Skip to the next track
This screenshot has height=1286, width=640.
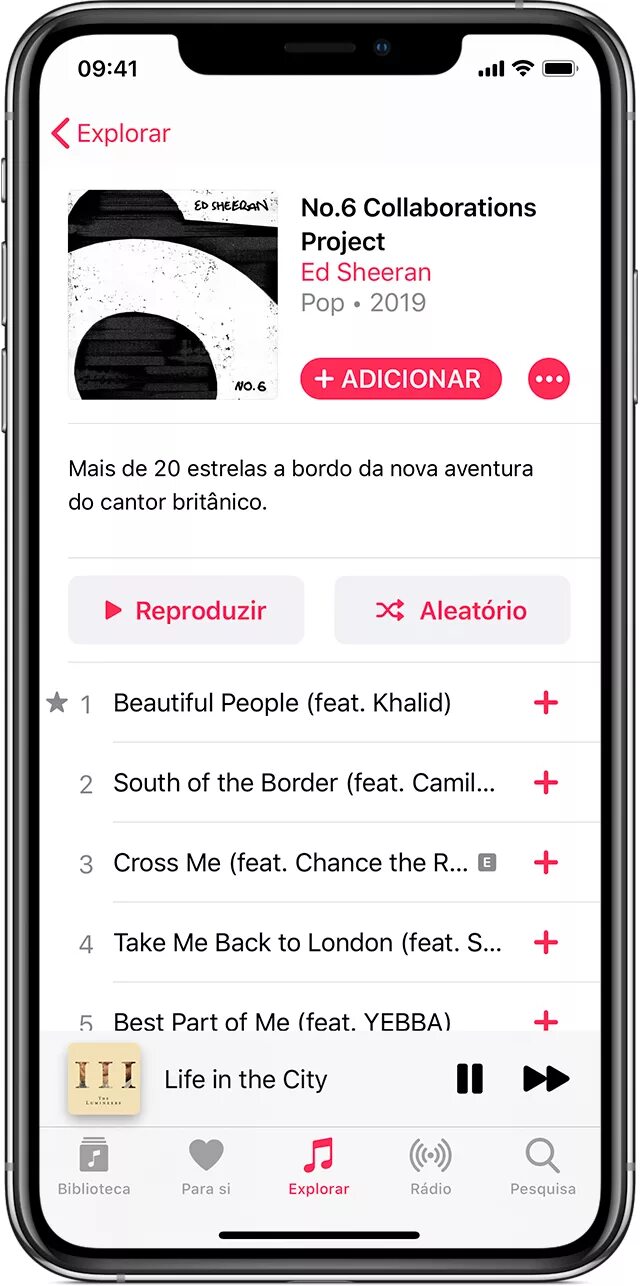[546, 1079]
